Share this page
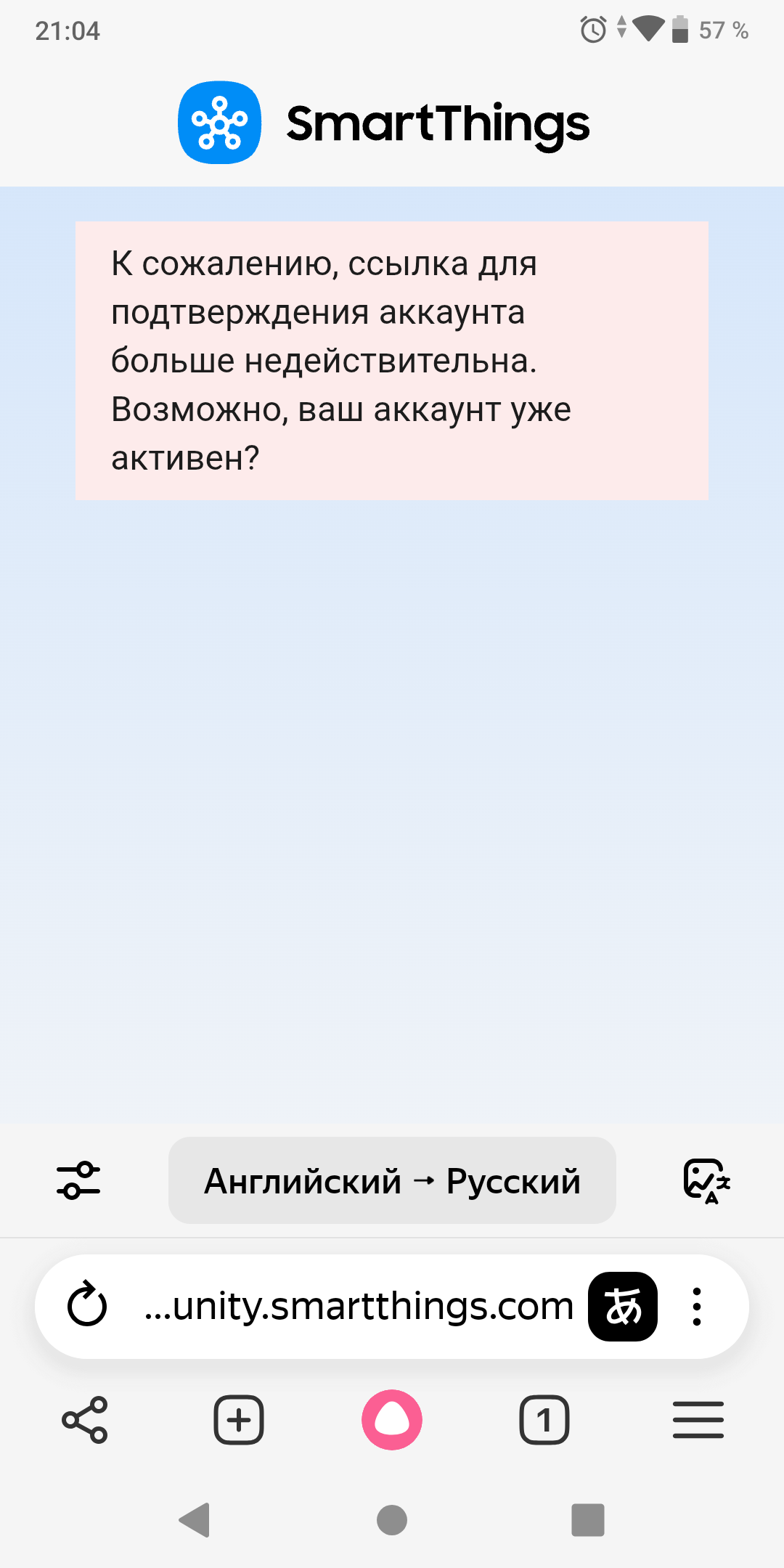This screenshot has height=1568, width=784. point(86,1420)
